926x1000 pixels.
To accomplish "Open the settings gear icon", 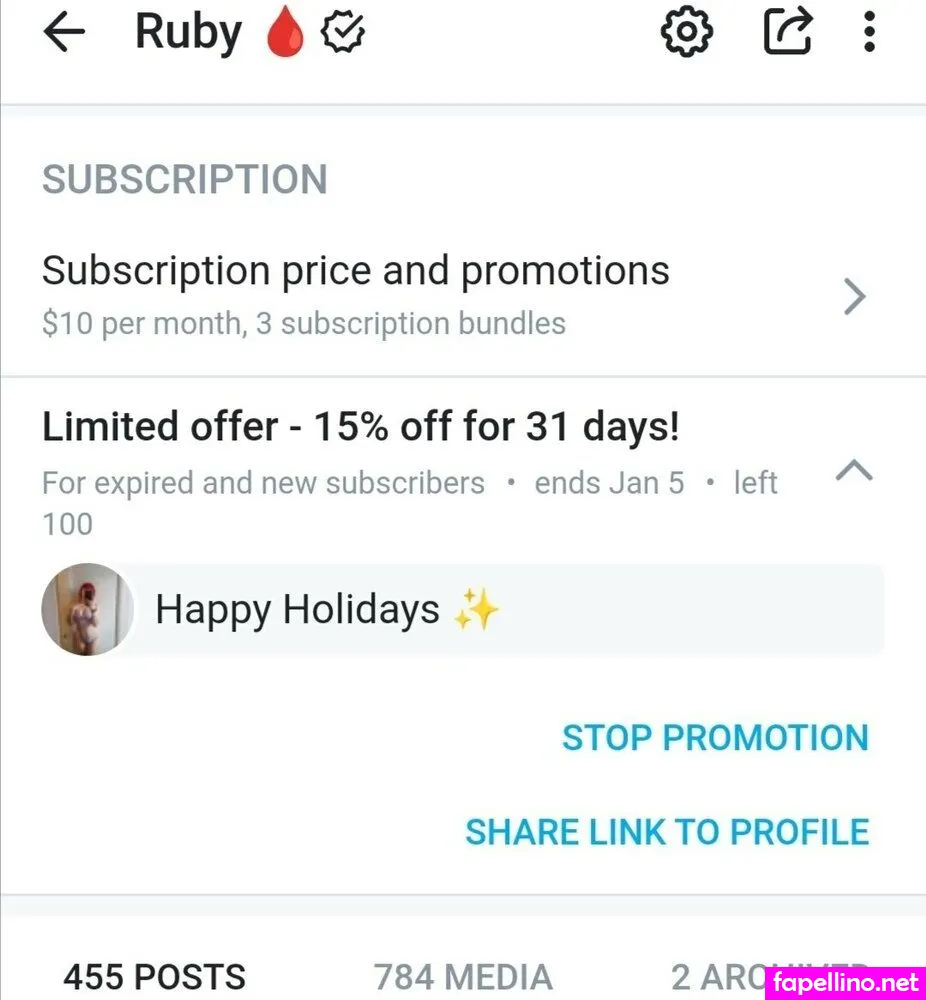I will (687, 34).
